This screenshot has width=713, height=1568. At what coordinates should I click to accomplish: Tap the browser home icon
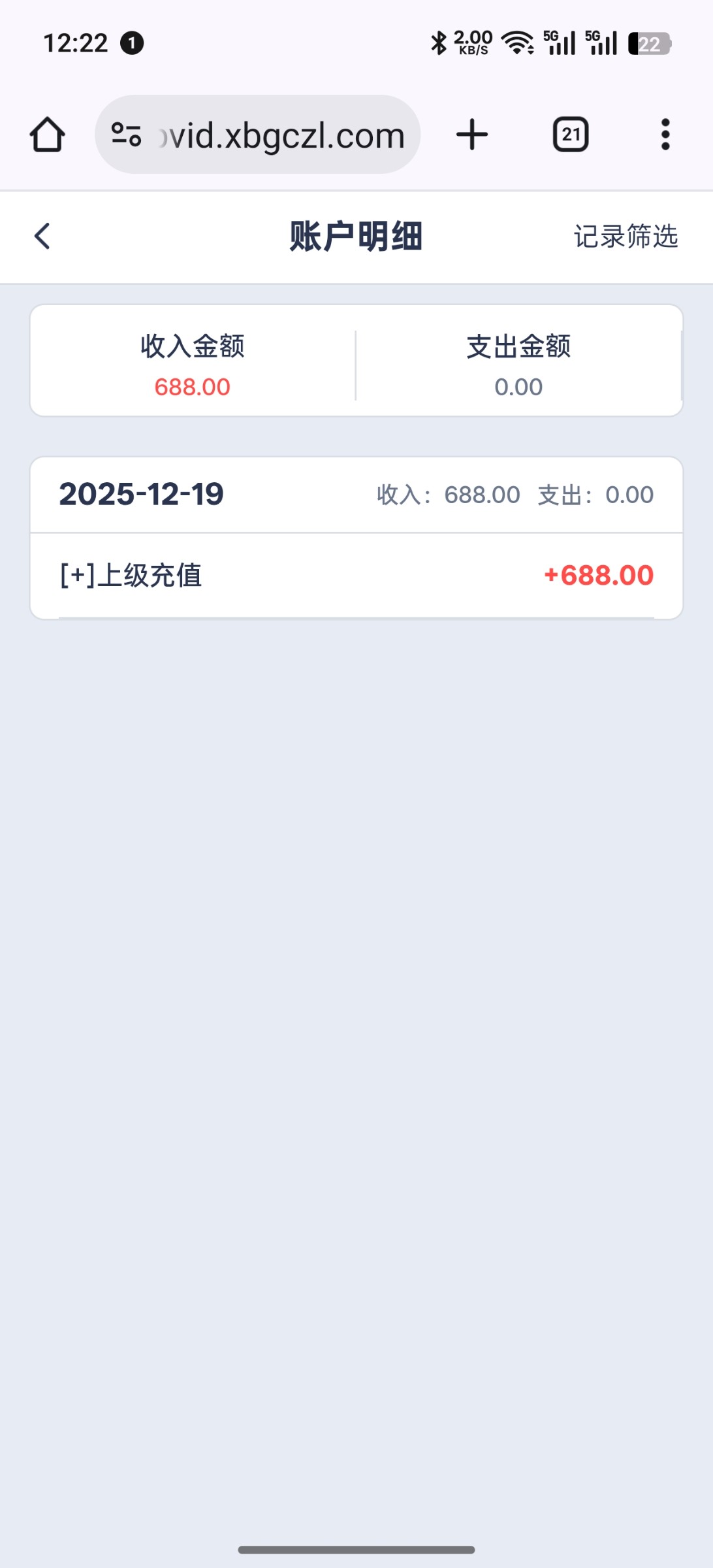click(x=47, y=135)
